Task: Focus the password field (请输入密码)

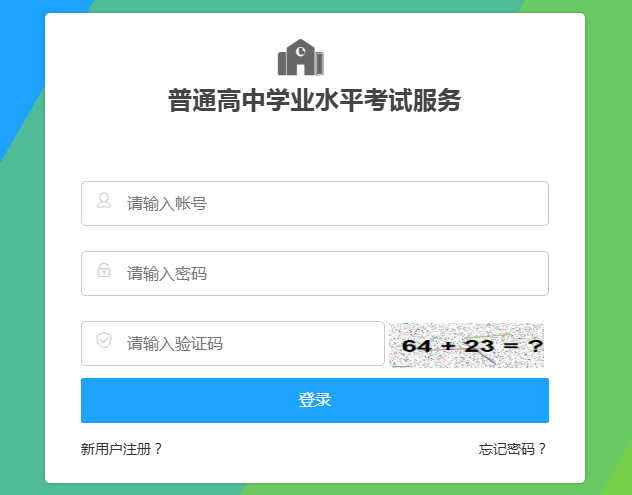Action: tap(314, 274)
